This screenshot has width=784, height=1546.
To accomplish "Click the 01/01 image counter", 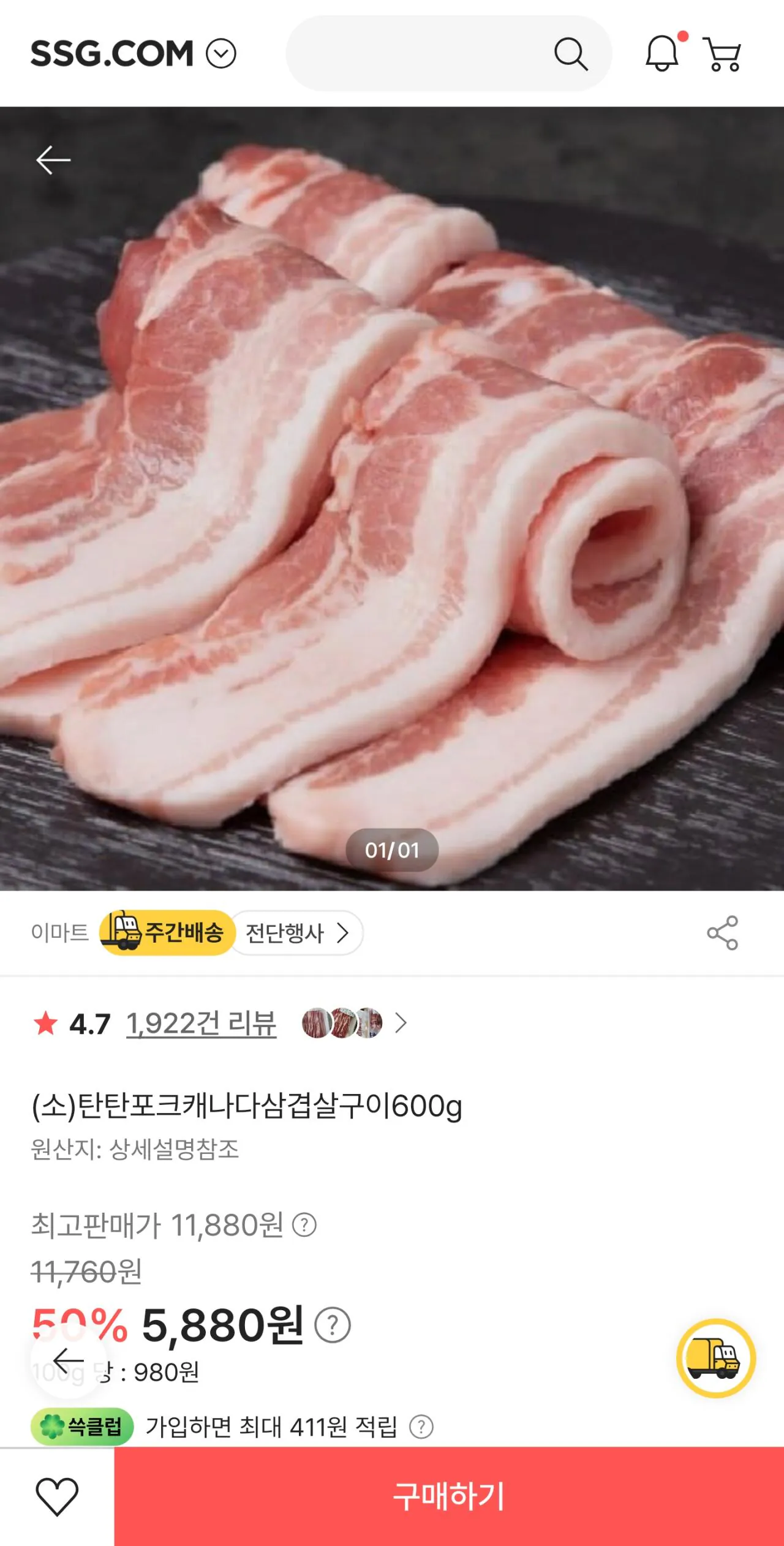I will click(x=392, y=851).
